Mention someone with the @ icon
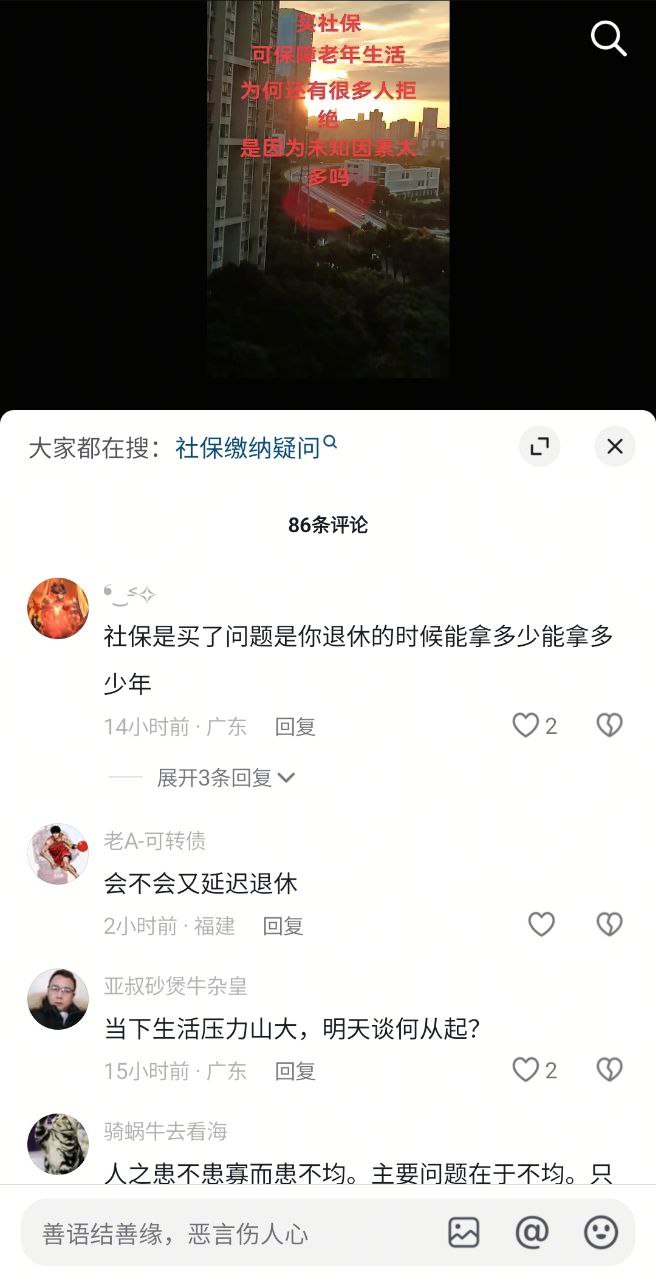Viewport: 656px width, 1280px height. pyautogui.click(x=532, y=1232)
